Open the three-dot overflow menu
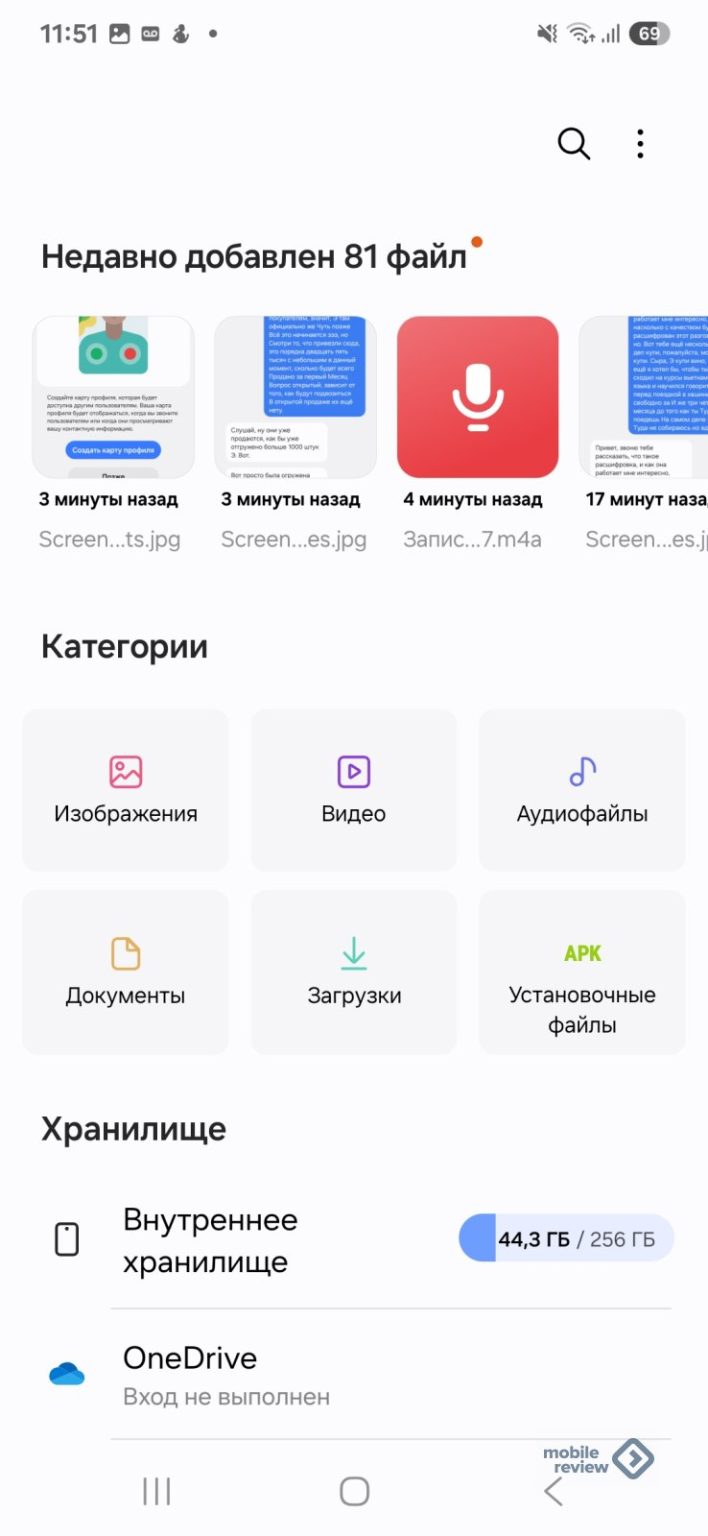This screenshot has height=1536, width=708. point(640,144)
